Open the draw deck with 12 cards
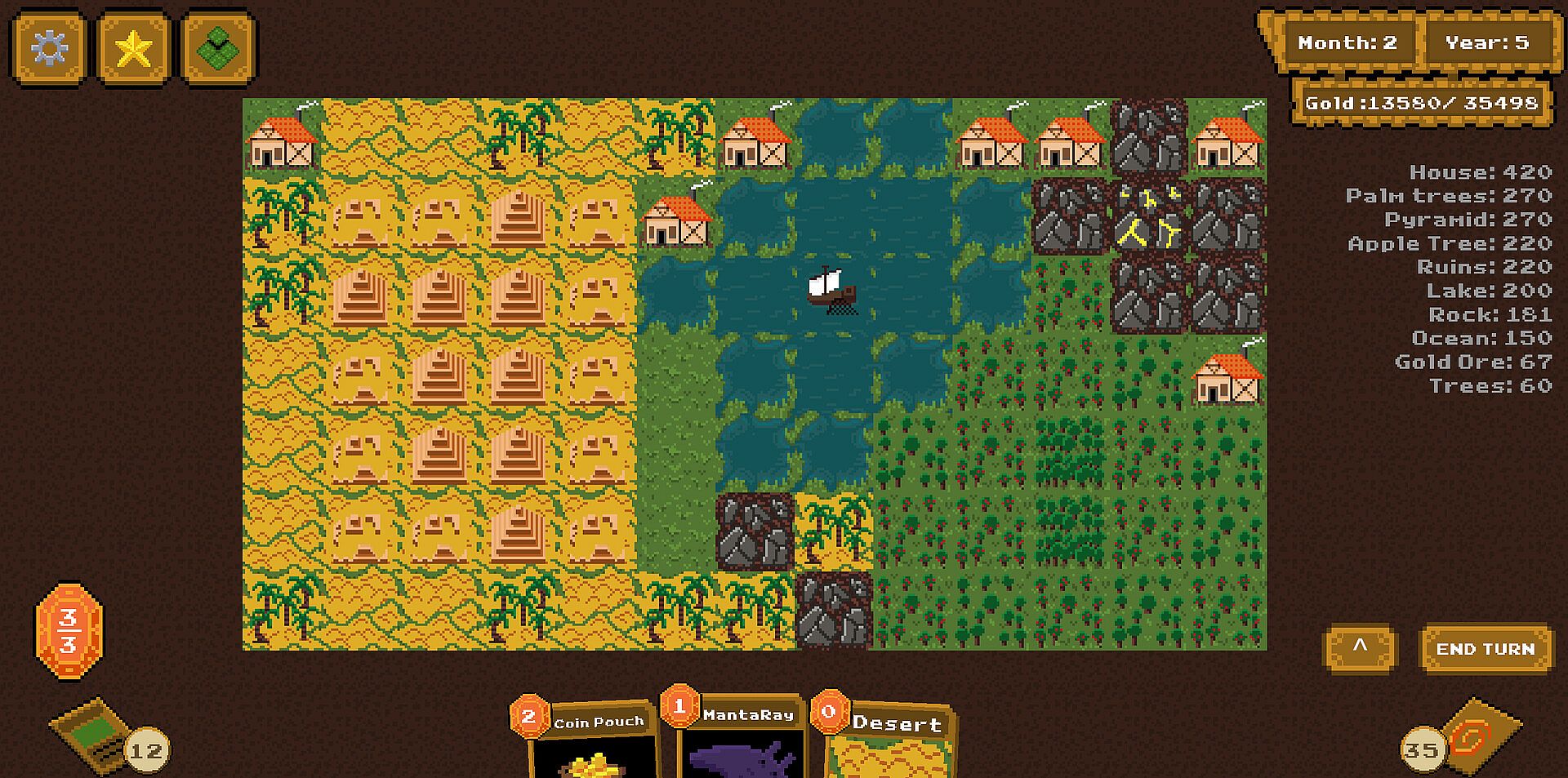The image size is (1568, 778). (x=94, y=734)
